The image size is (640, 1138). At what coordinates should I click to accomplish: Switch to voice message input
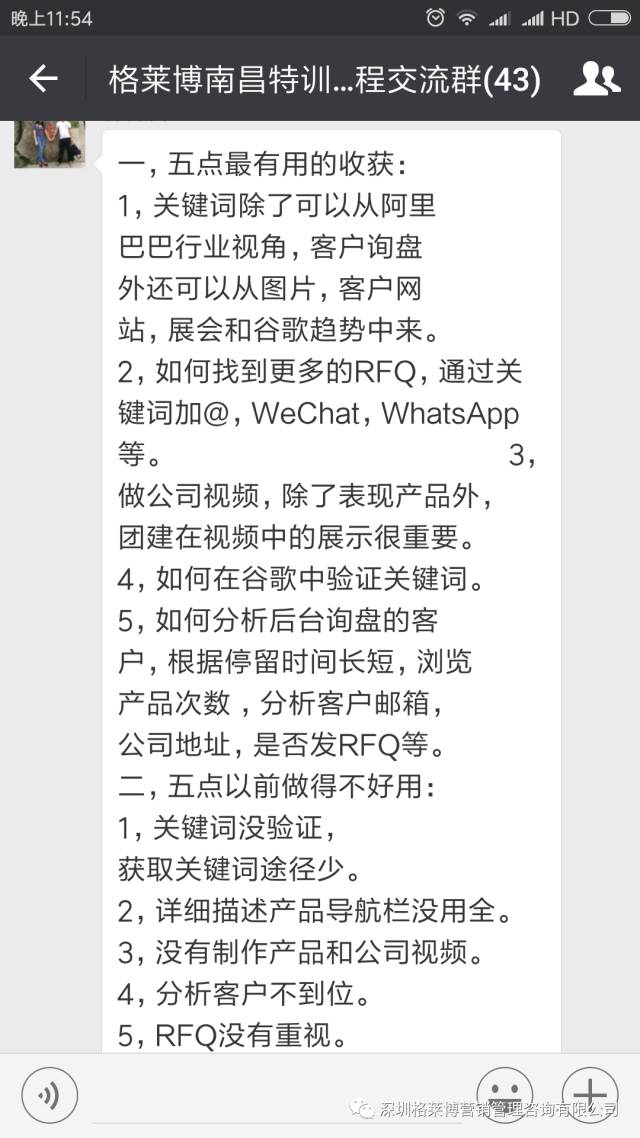click(50, 1095)
